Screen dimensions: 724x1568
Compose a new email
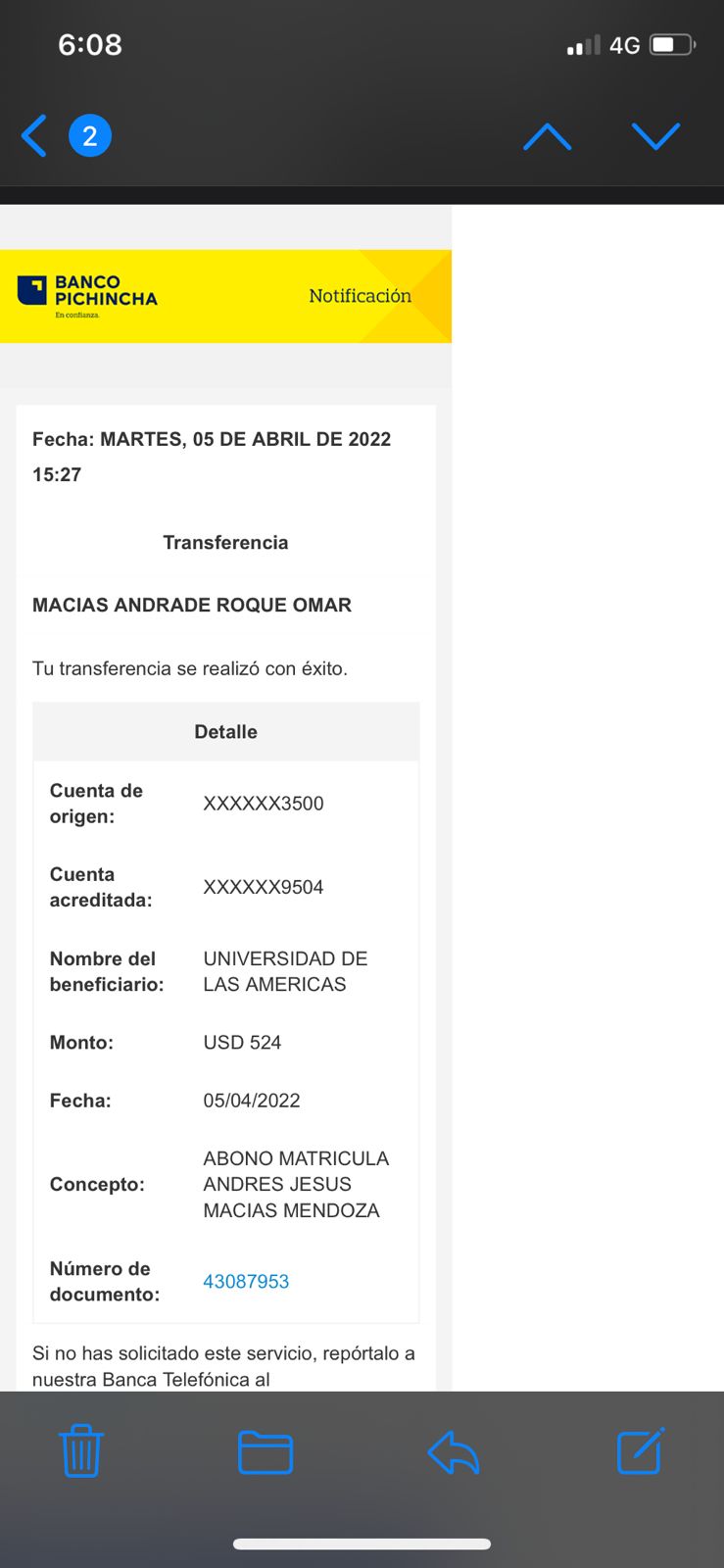641,1451
